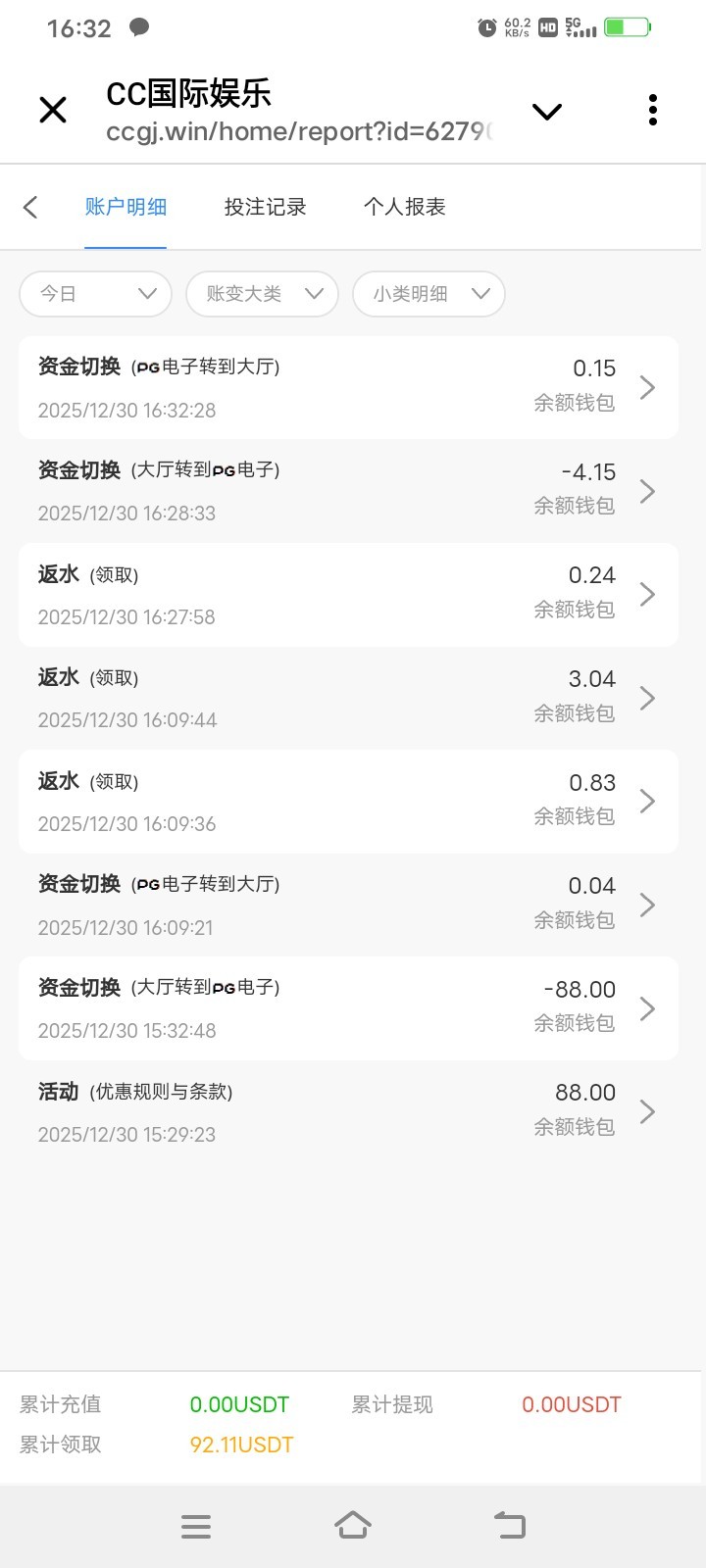
Task: View the 3.04 返水 record details
Action: coord(348,698)
